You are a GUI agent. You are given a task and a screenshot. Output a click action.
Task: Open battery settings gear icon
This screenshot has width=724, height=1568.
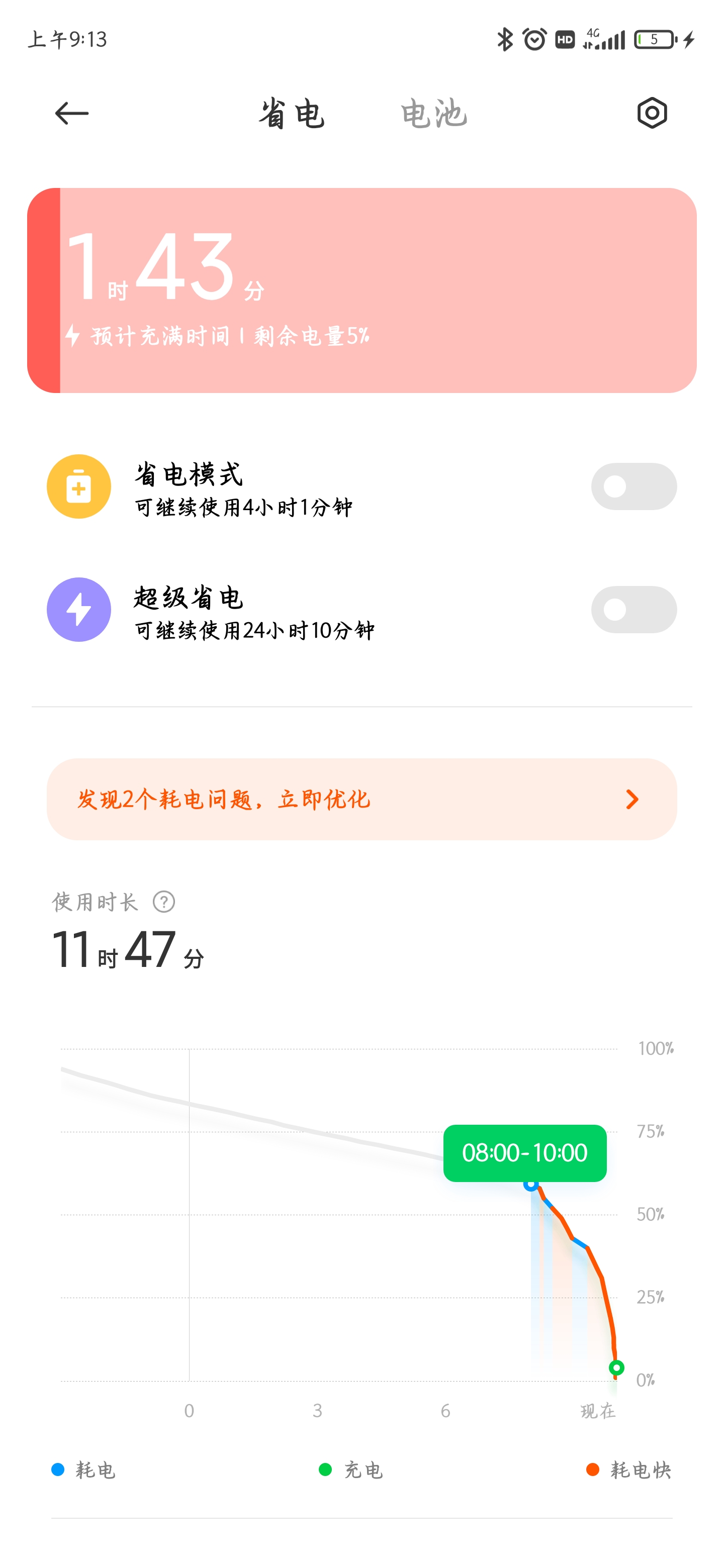pos(652,113)
